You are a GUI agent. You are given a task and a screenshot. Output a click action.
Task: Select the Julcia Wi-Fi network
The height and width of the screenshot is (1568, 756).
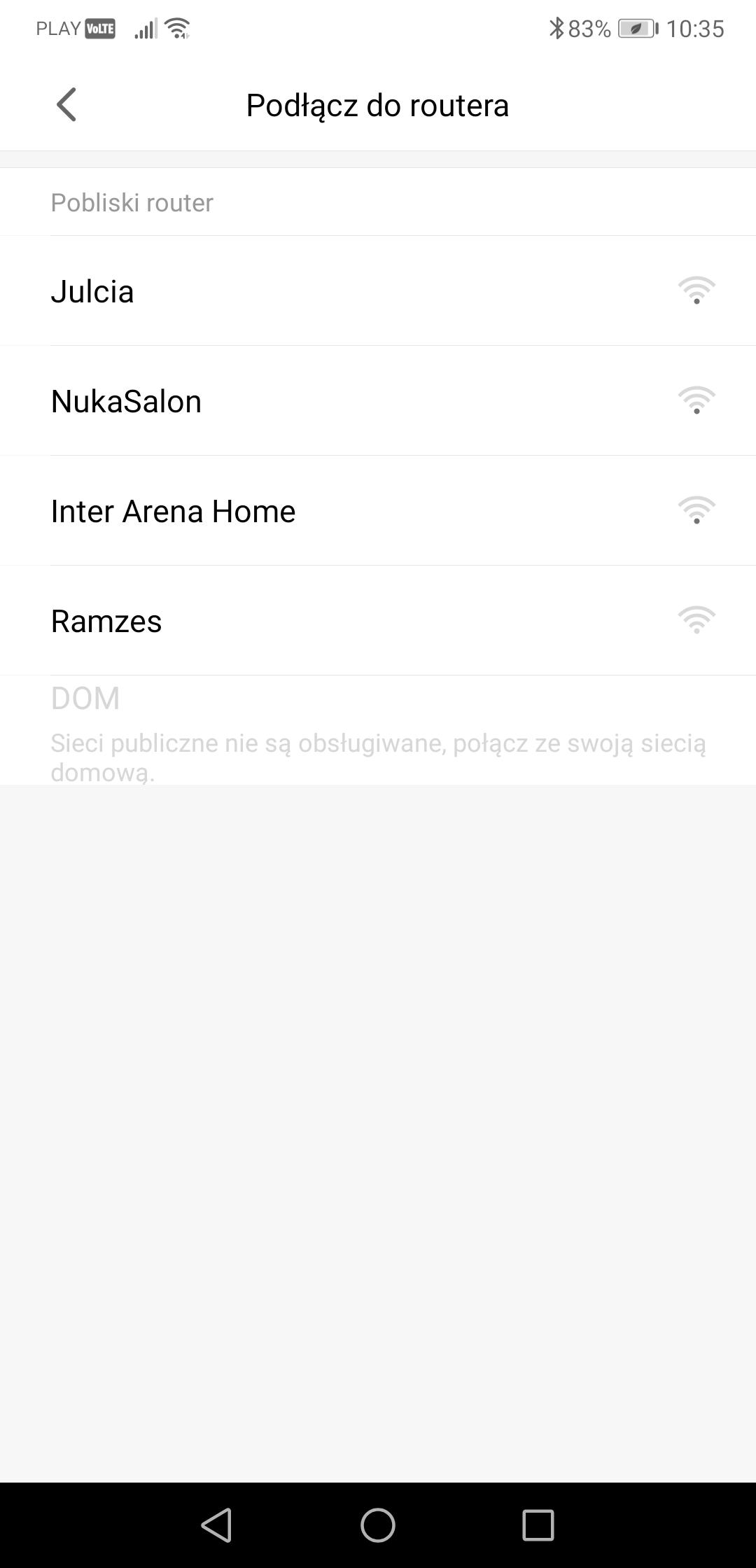pos(378,291)
